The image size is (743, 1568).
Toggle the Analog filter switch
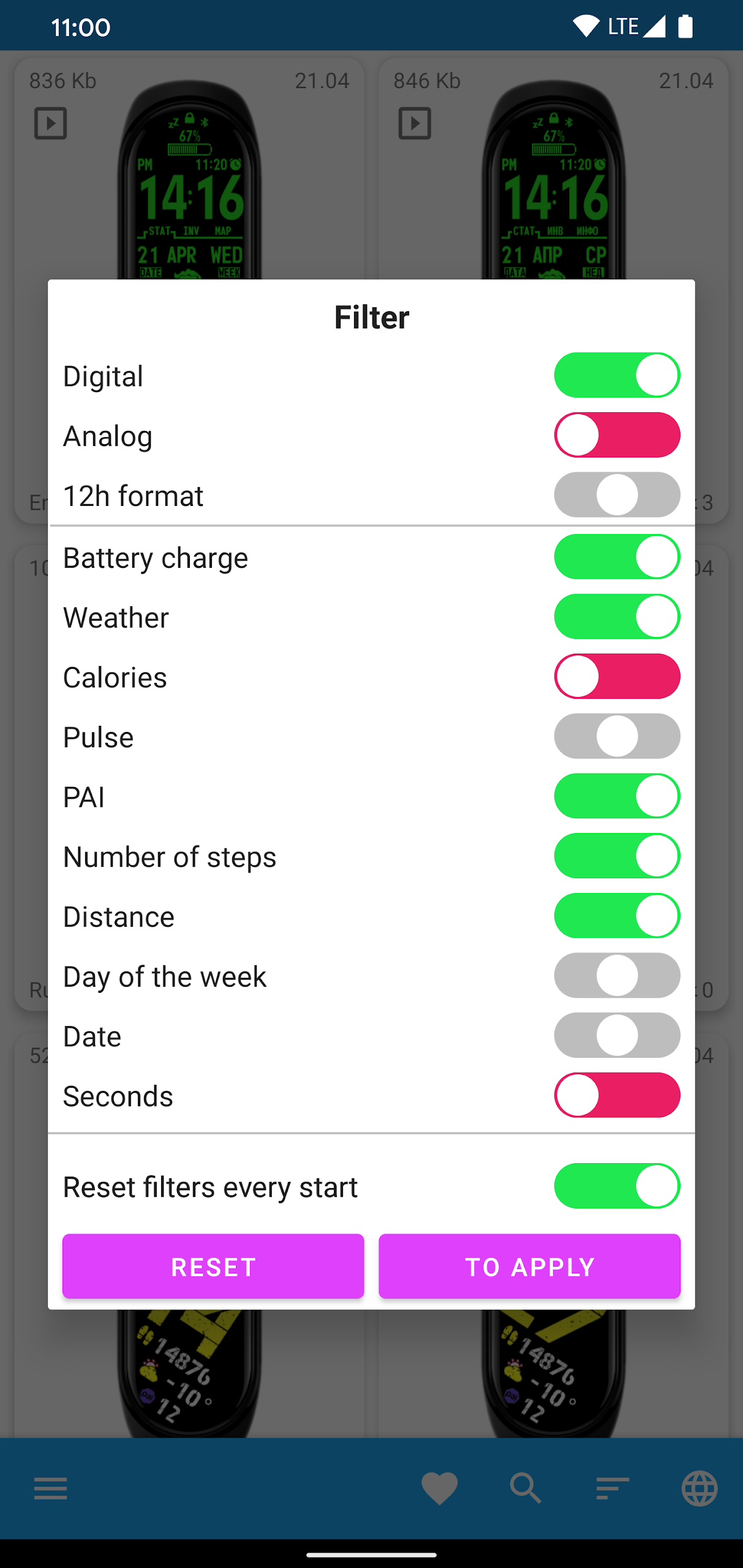click(x=617, y=435)
